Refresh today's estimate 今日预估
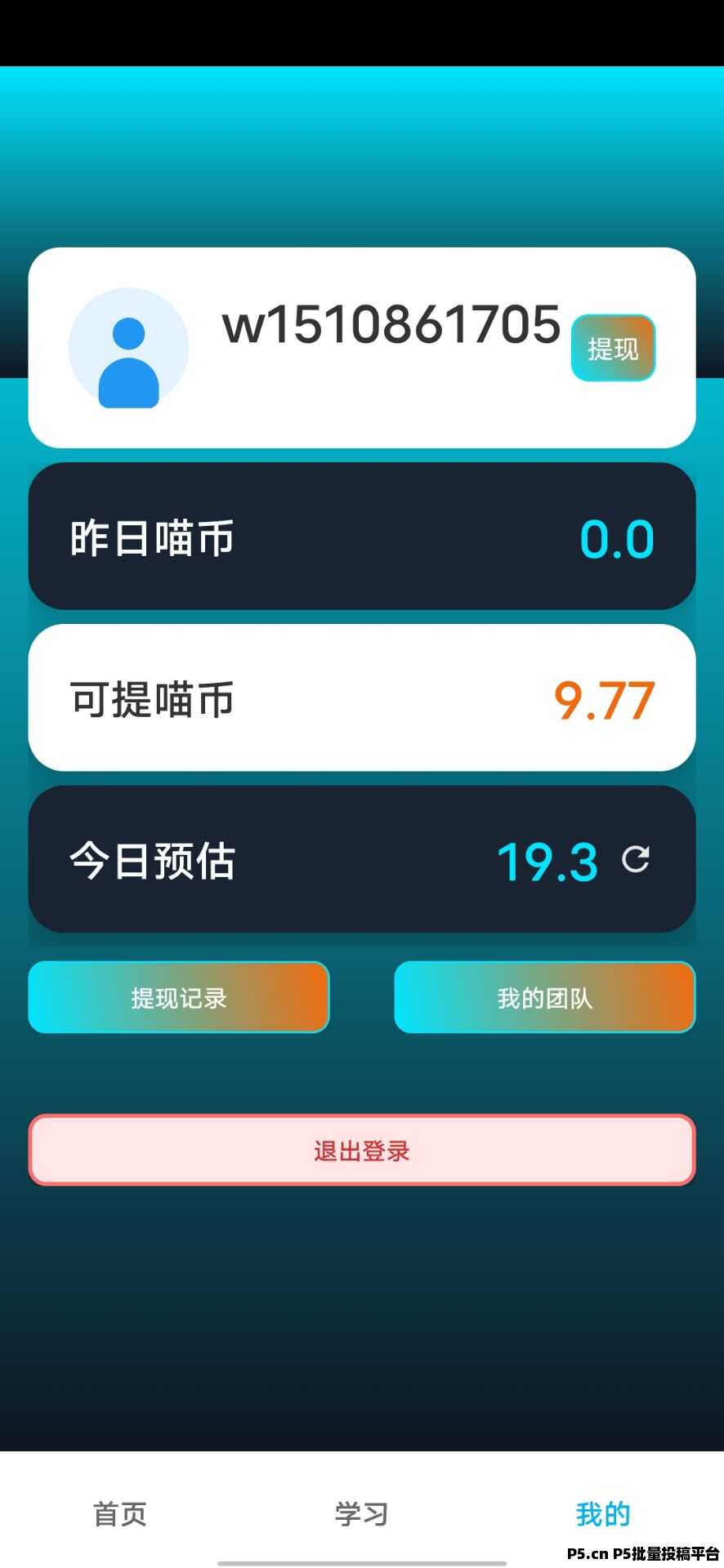Image resolution: width=724 pixels, height=1568 pixels. coord(636,859)
